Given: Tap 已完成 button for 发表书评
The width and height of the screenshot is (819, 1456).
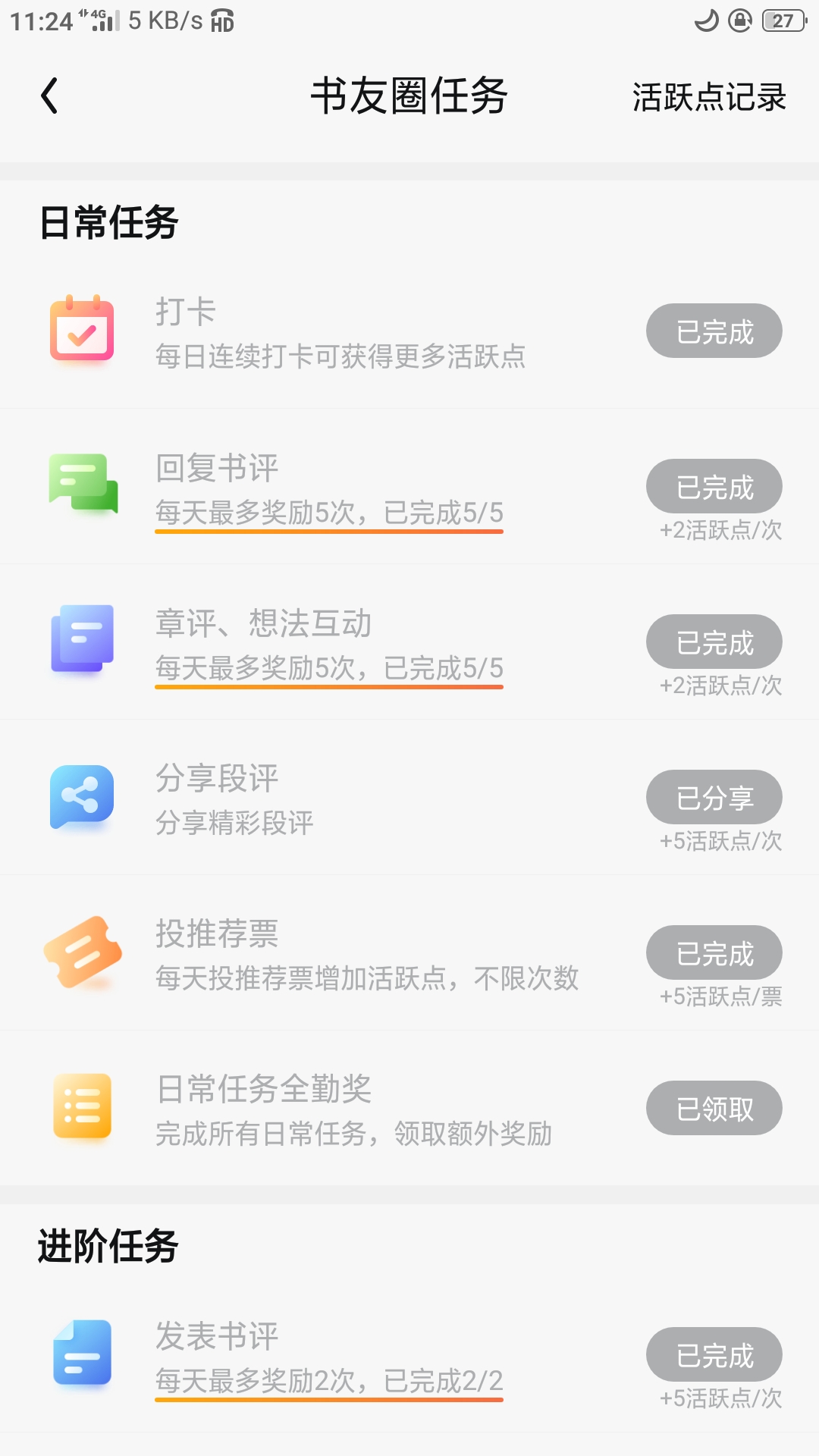Looking at the screenshot, I should [714, 1355].
